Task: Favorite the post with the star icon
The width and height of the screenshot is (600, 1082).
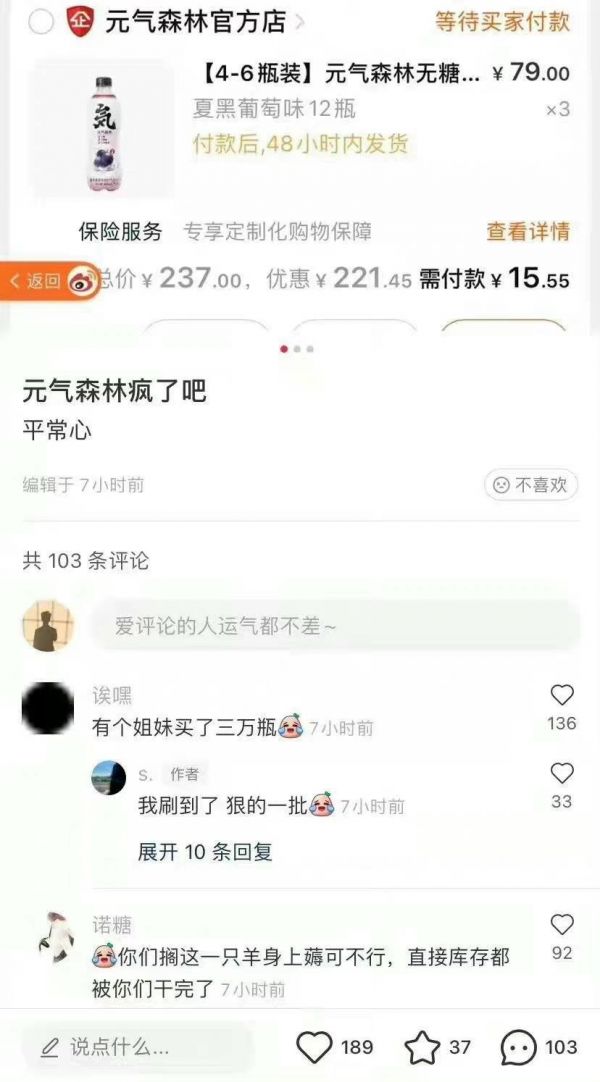Action: pyautogui.click(x=422, y=1047)
